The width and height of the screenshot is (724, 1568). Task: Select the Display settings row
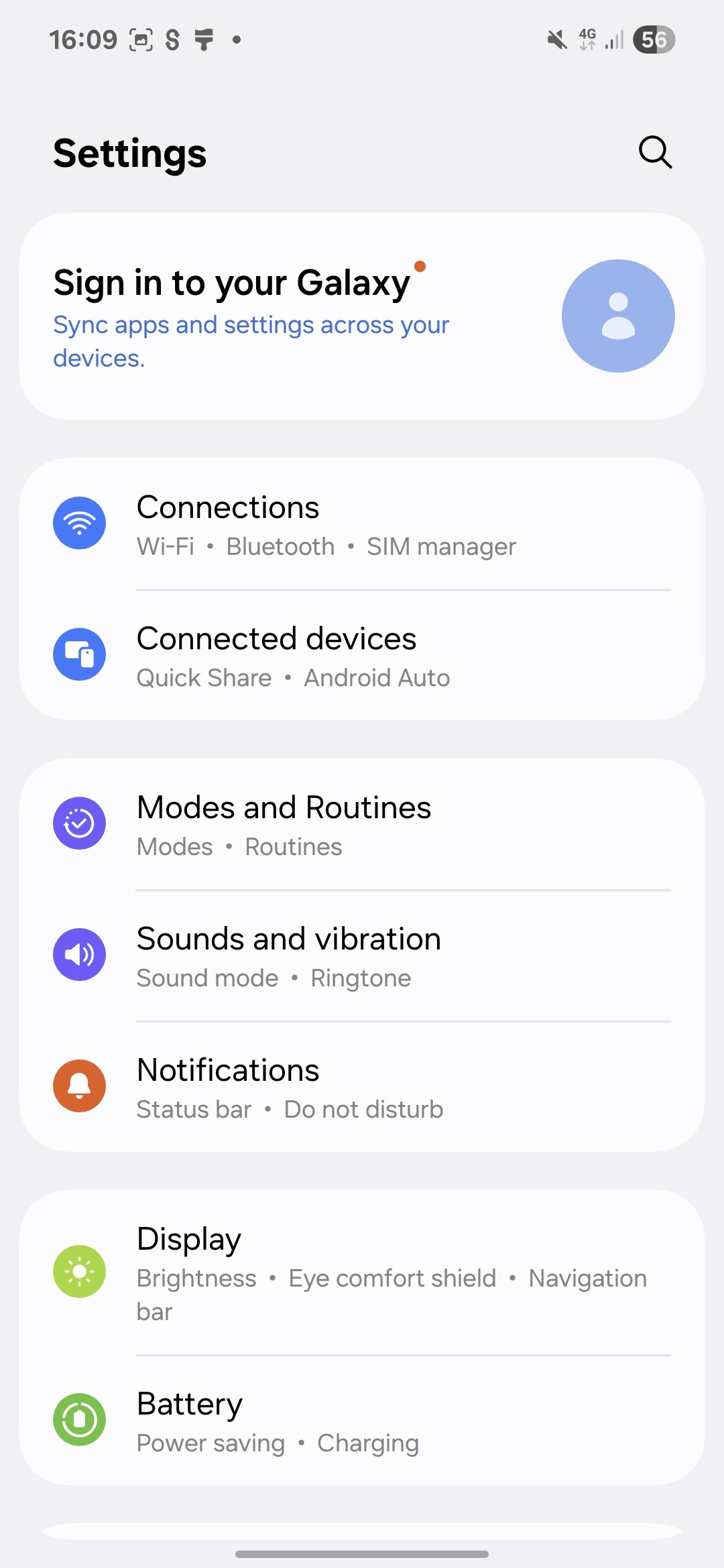[362, 1272]
